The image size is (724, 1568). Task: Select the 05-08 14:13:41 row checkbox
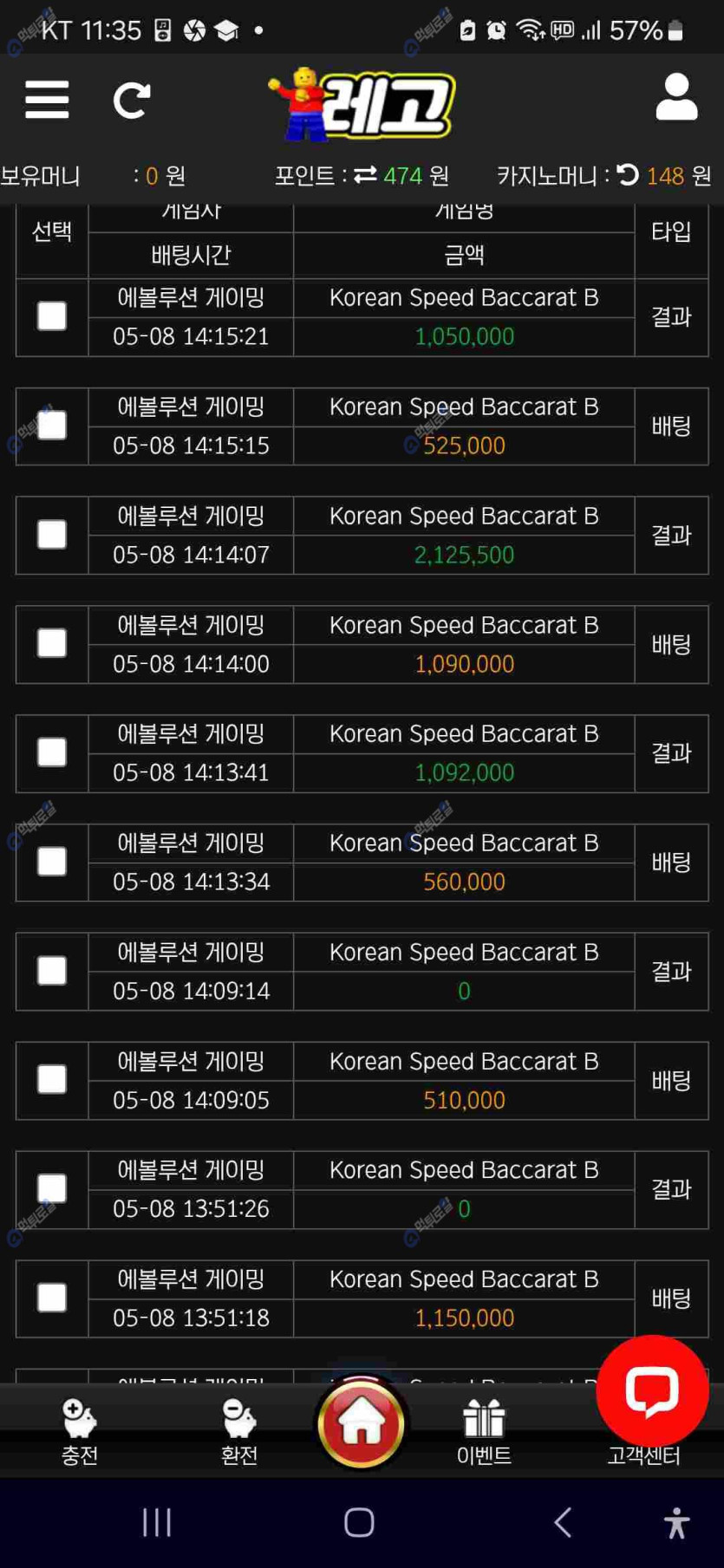pos(52,752)
